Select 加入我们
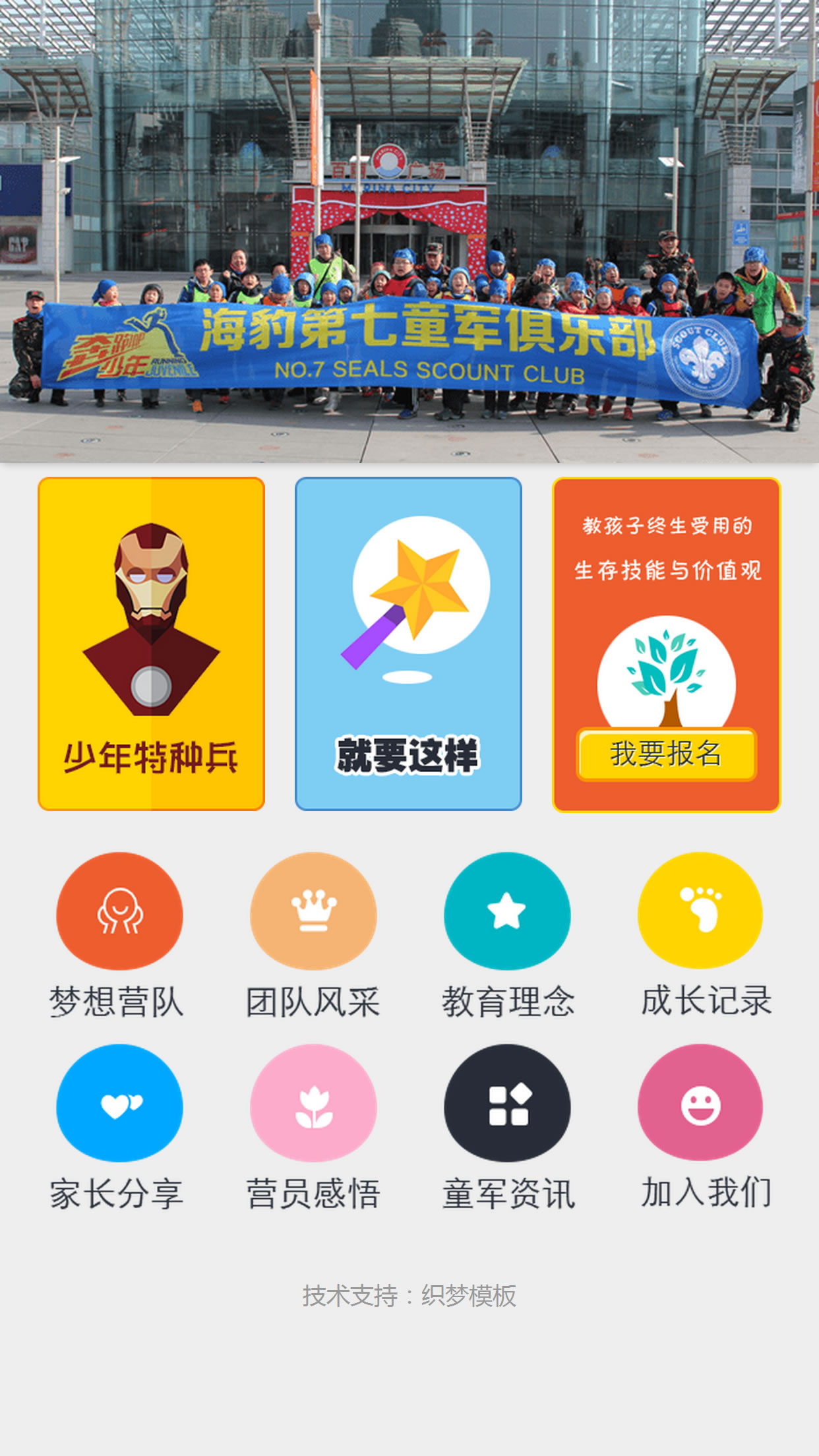 (700, 1103)
